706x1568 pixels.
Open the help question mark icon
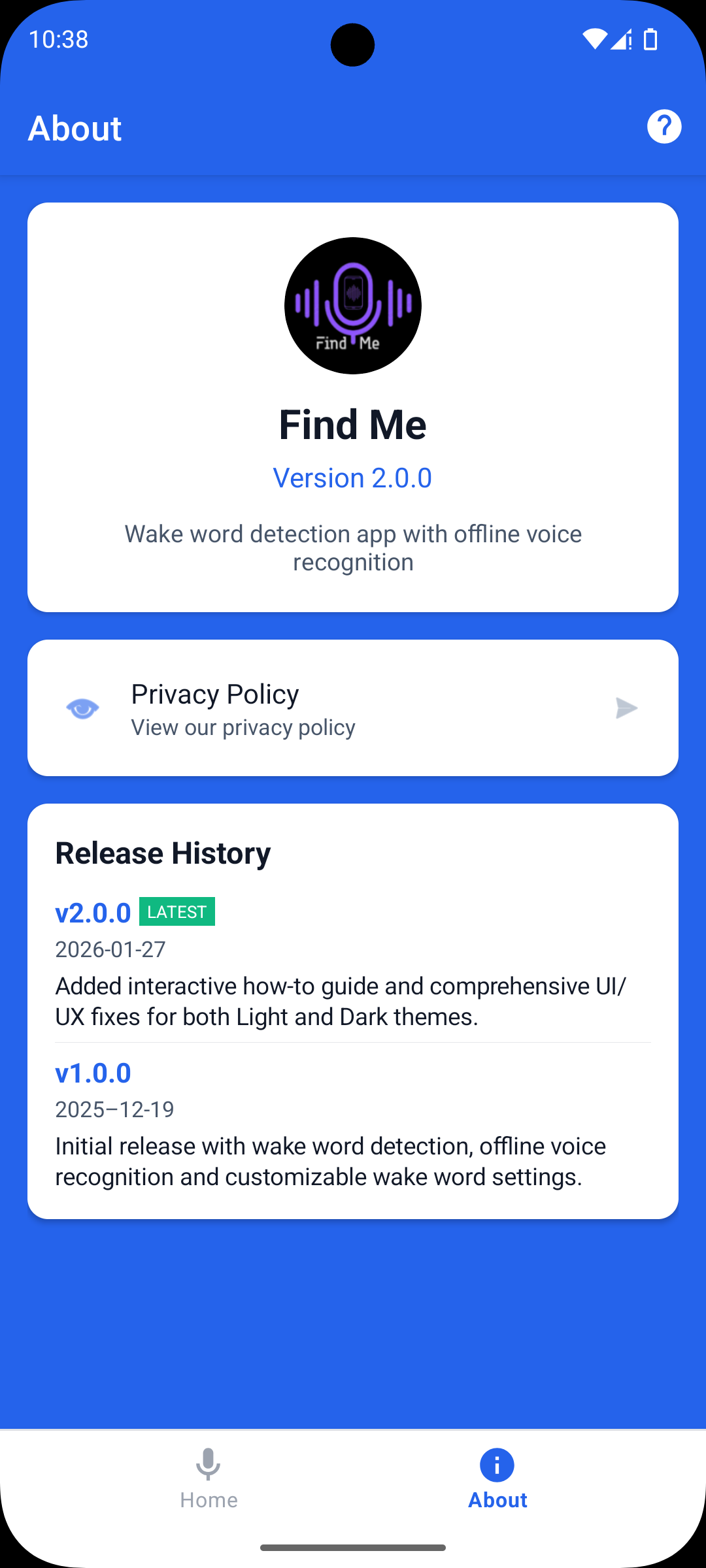pos(664,127)
